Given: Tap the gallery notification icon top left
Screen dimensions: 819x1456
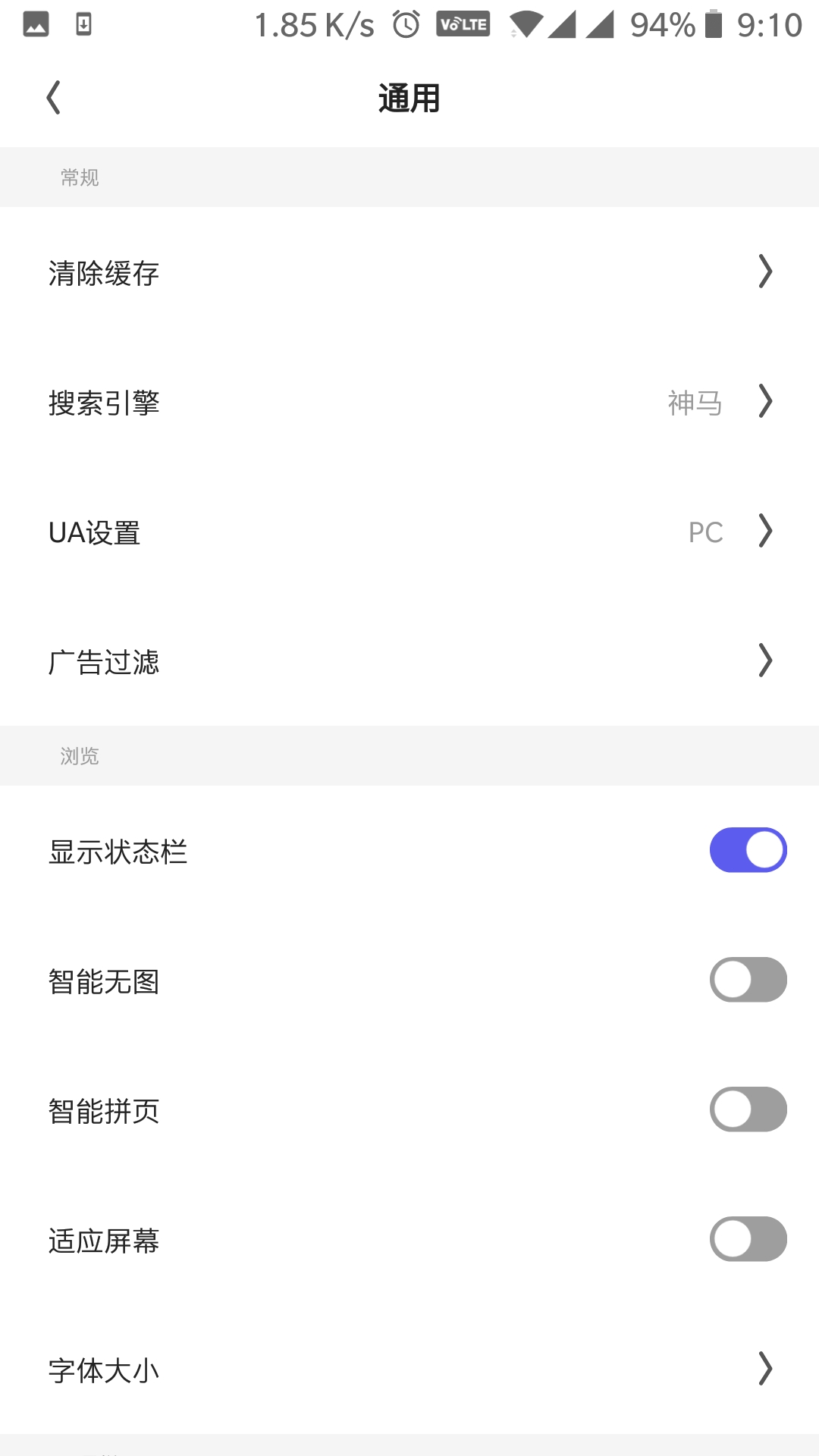Looking at the screenshot, I should pyautogui.click(x=36, y=24).
